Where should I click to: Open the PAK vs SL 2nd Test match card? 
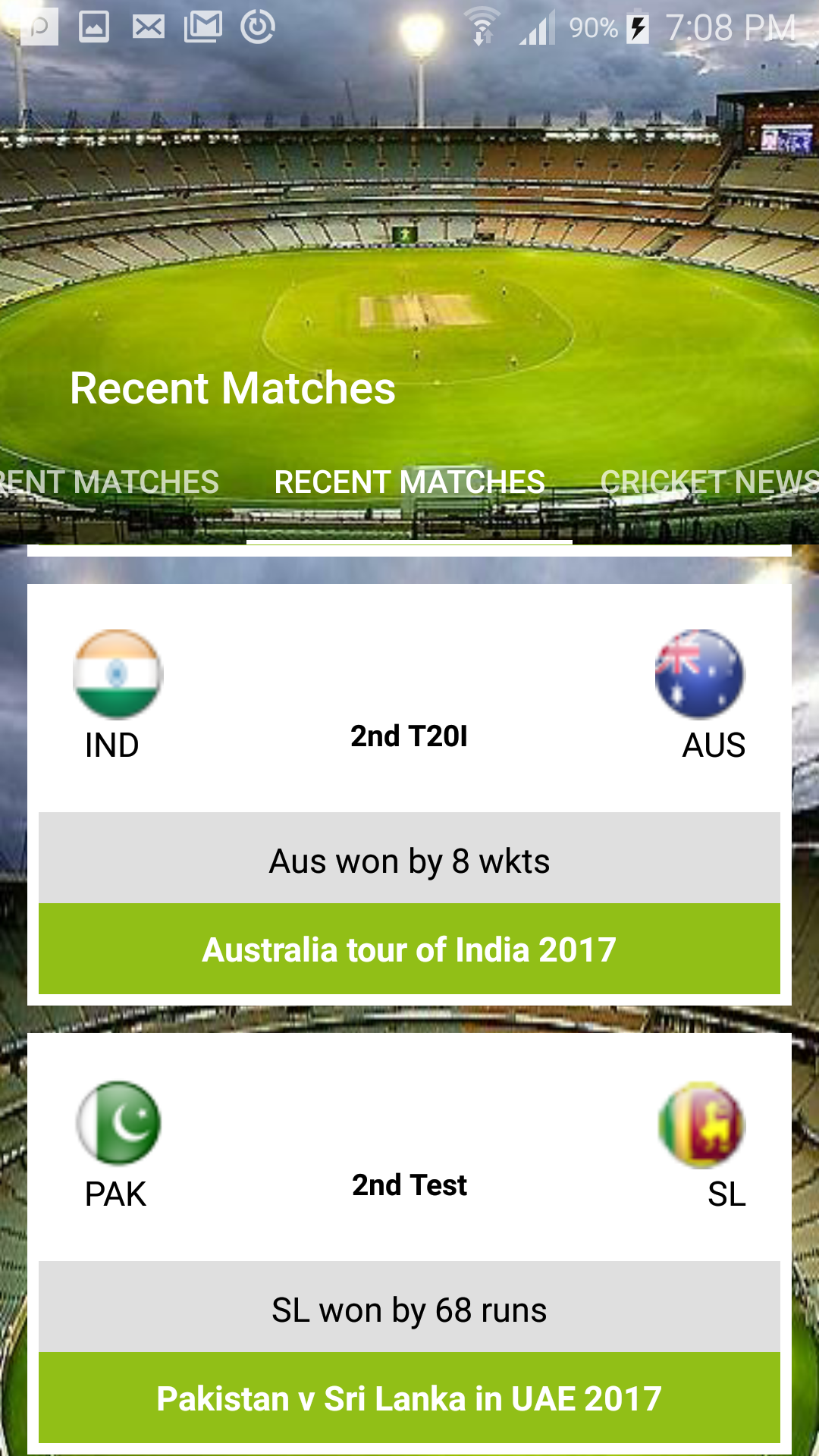pyautogui.click(x=409, y=1243)
